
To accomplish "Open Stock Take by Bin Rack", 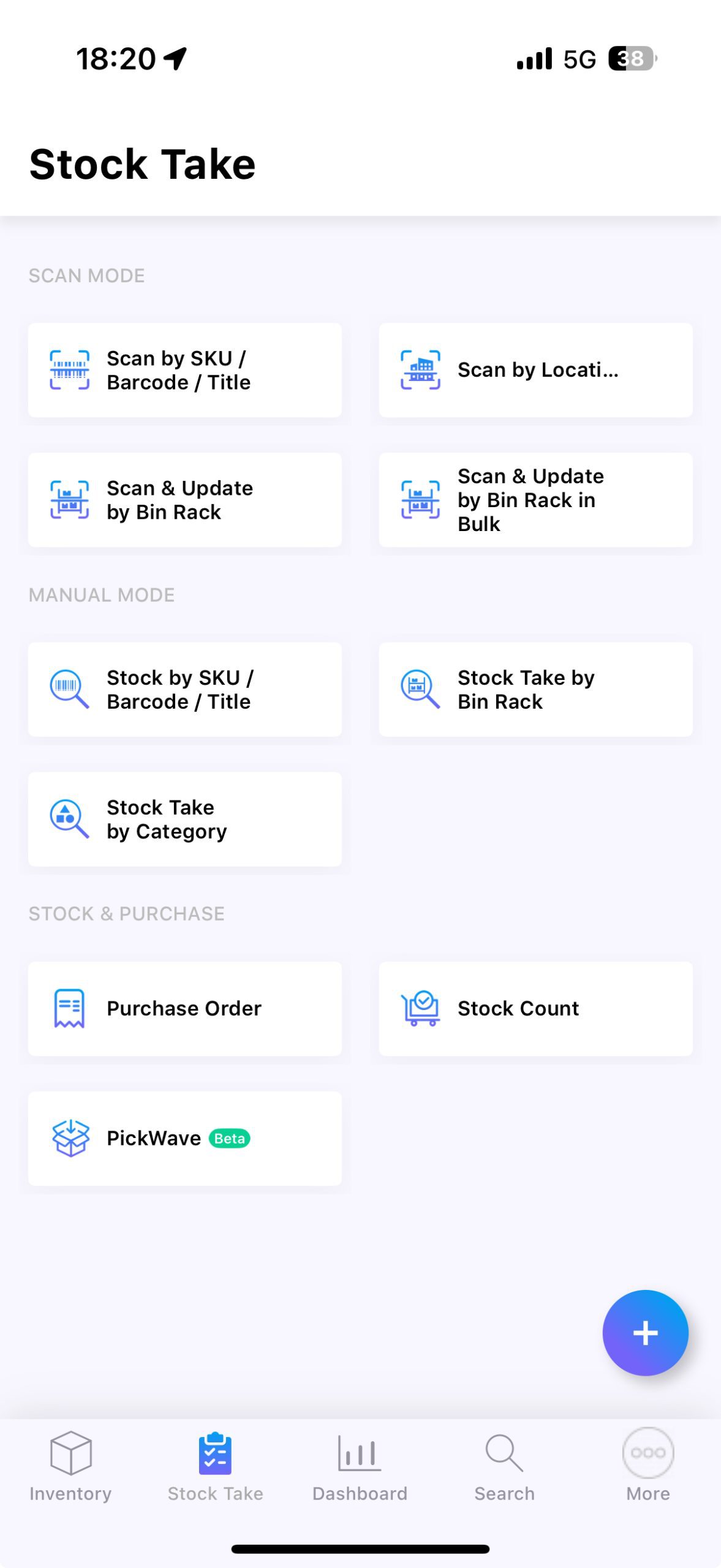I will click(x=535, y=689).
